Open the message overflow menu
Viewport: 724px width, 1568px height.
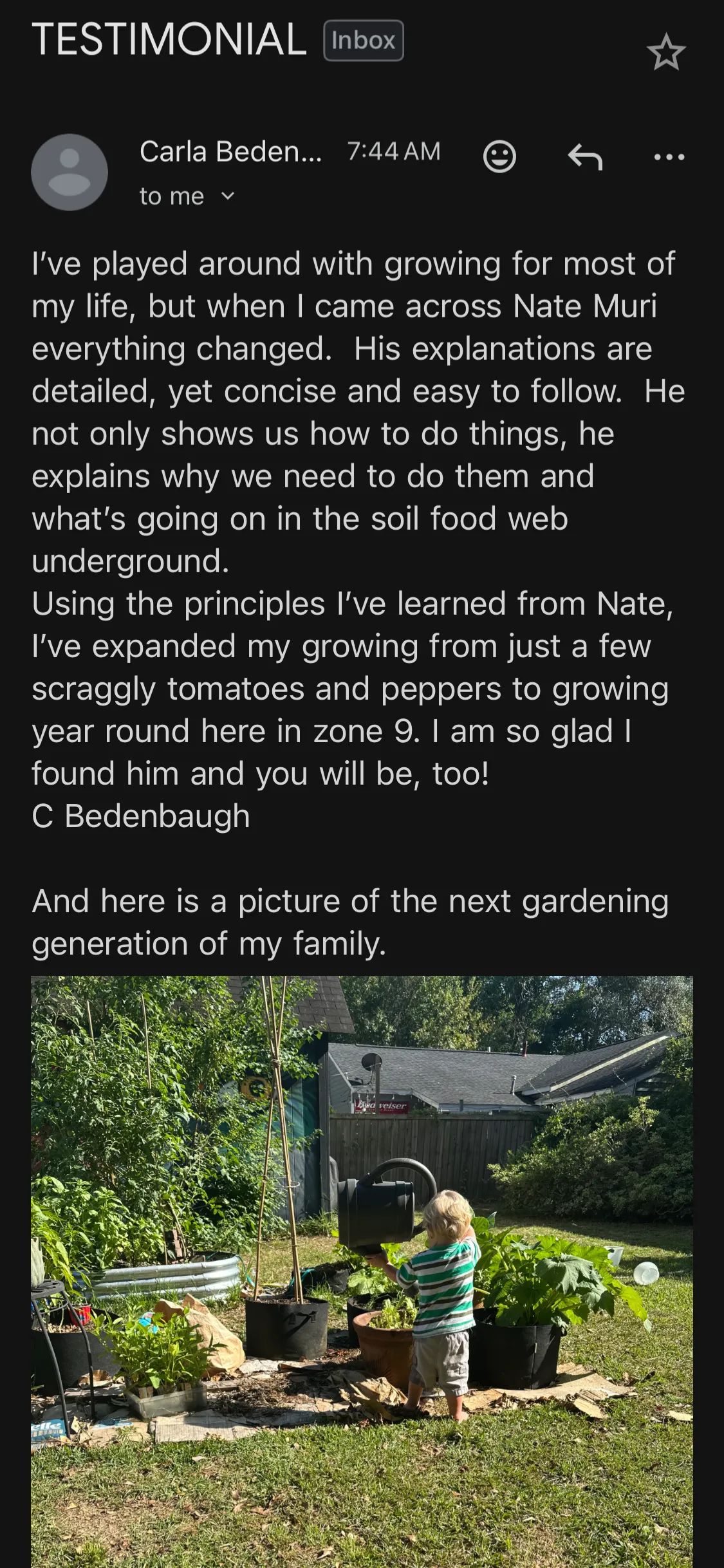click(669, 156)
